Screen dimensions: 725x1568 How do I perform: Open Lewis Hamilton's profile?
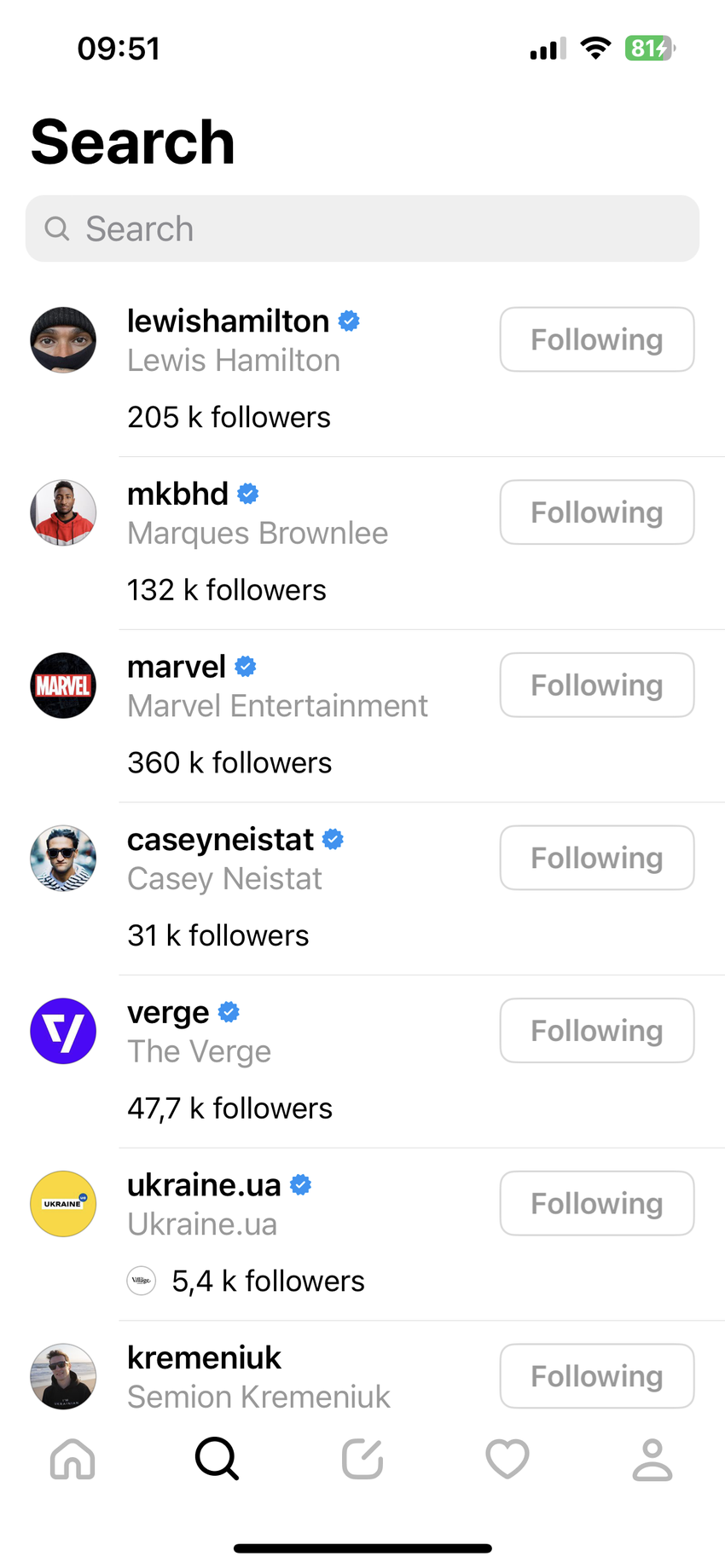click(228, 321)
